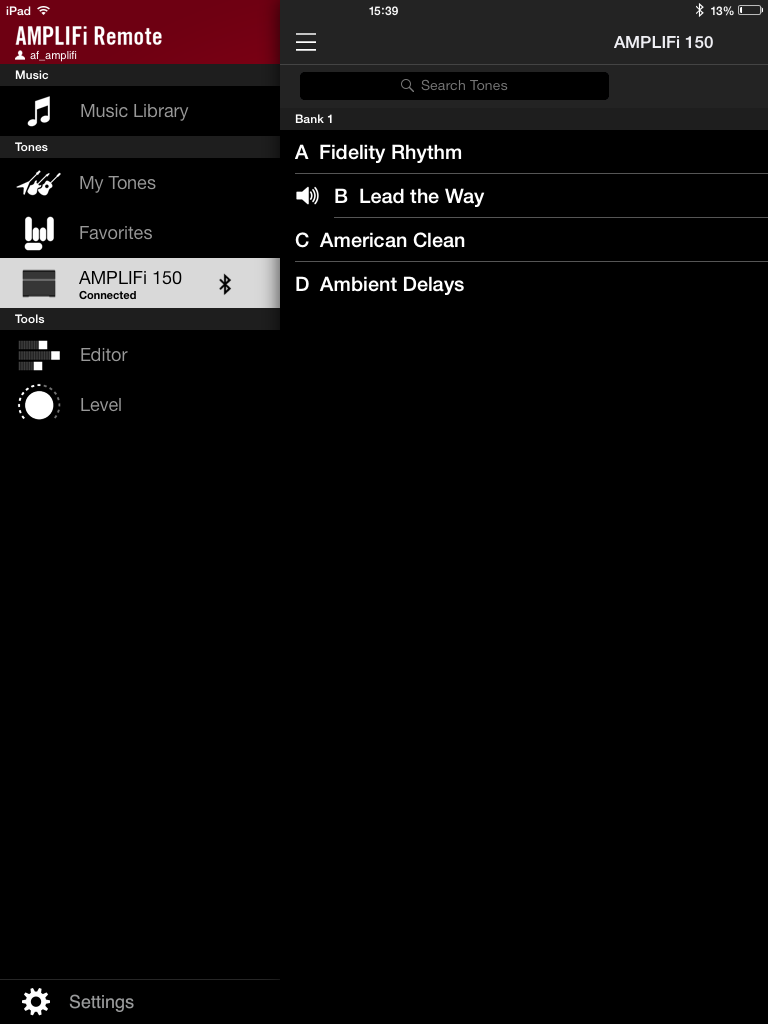768x1024 pixels.
Task: Open Favorites tones
Action: coord(115,233)
